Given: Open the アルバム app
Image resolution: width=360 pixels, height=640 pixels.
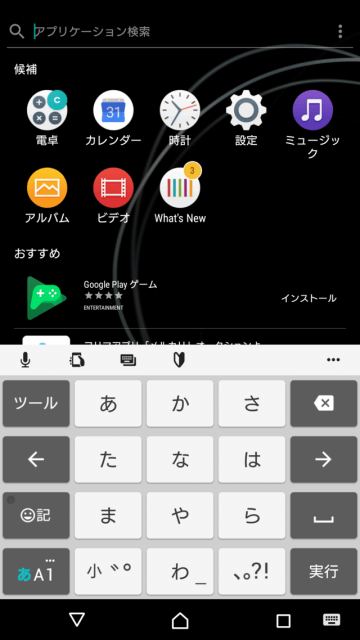Looking at the screenshot, I should tap(47, 196).
